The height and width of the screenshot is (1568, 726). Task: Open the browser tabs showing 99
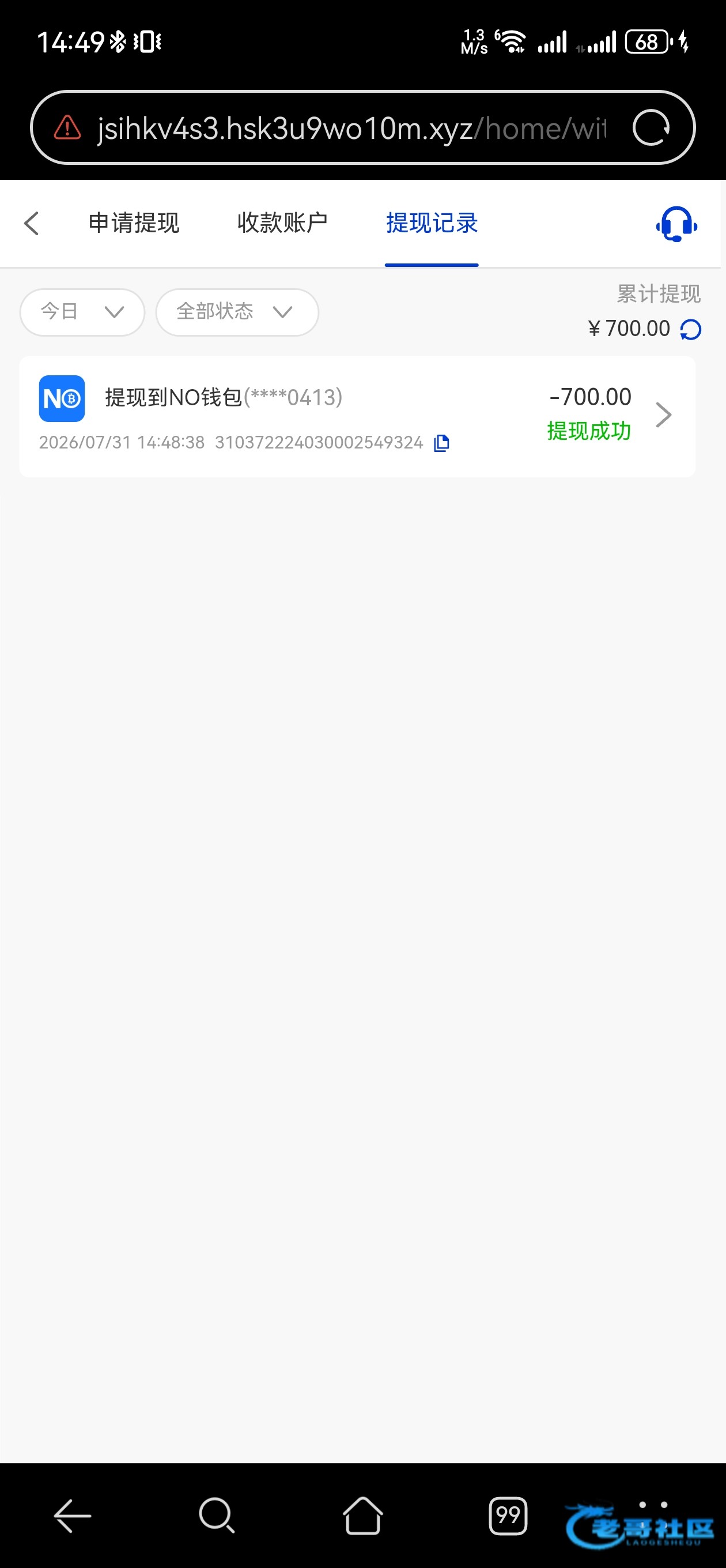click(x=508, y=1516)
